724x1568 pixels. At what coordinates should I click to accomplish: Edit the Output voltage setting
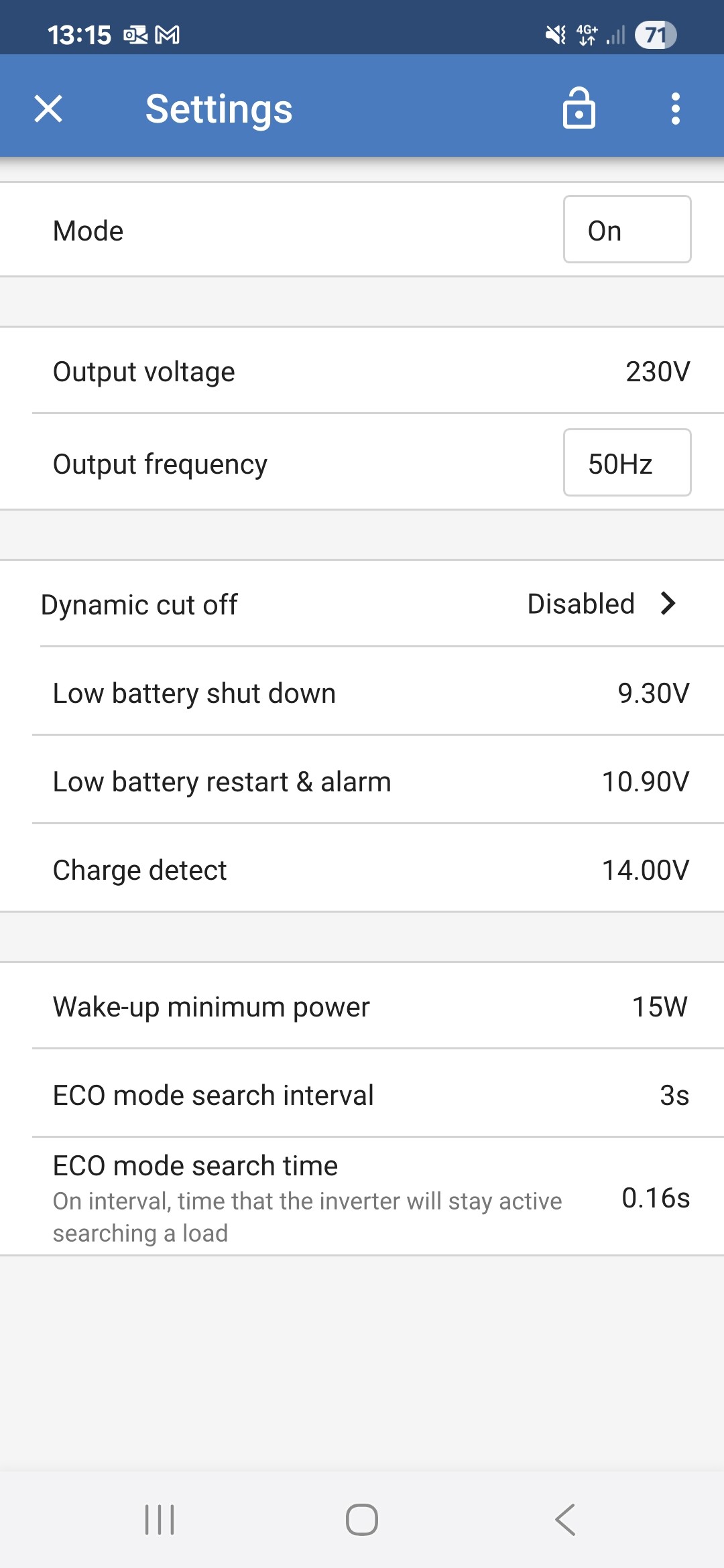[x=362, y=371]
